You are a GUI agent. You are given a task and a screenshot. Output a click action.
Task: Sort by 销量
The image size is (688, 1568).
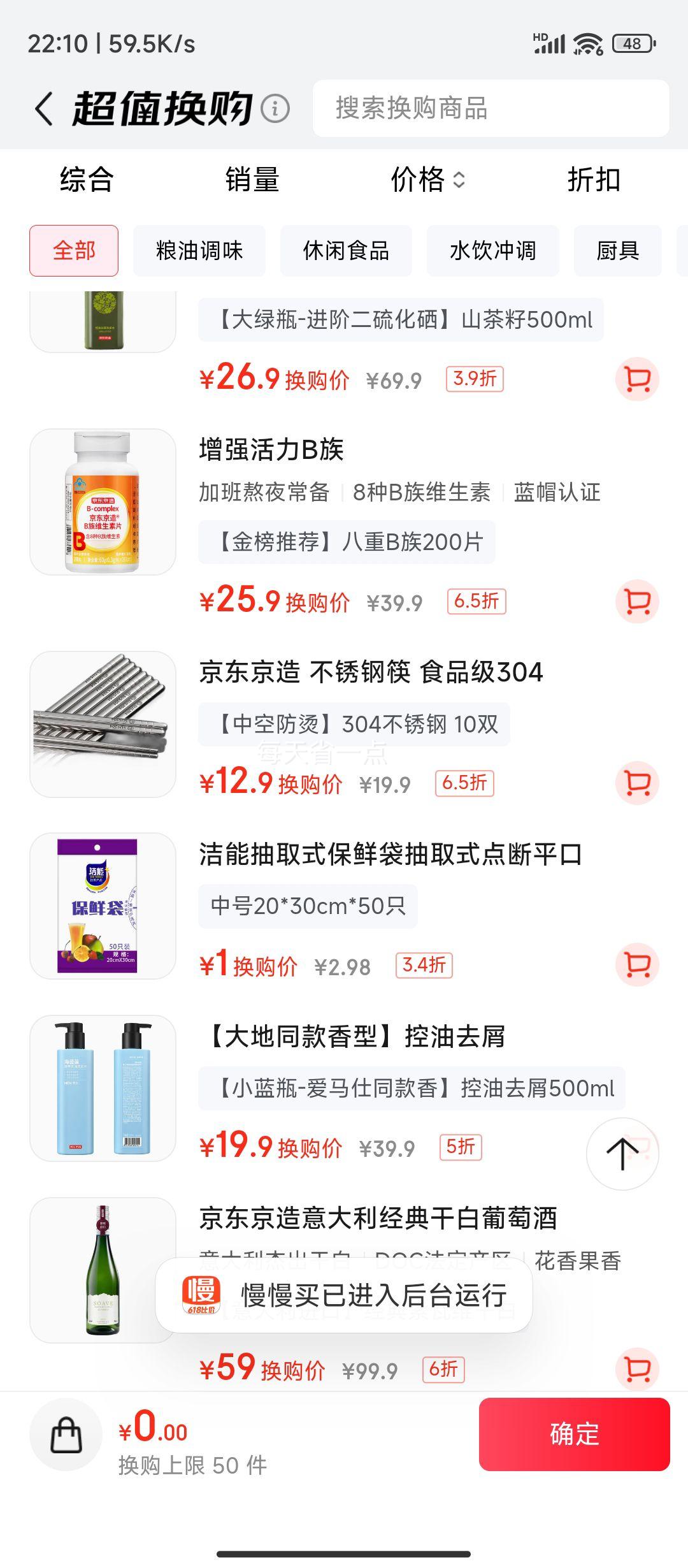(x=252, y=179)
